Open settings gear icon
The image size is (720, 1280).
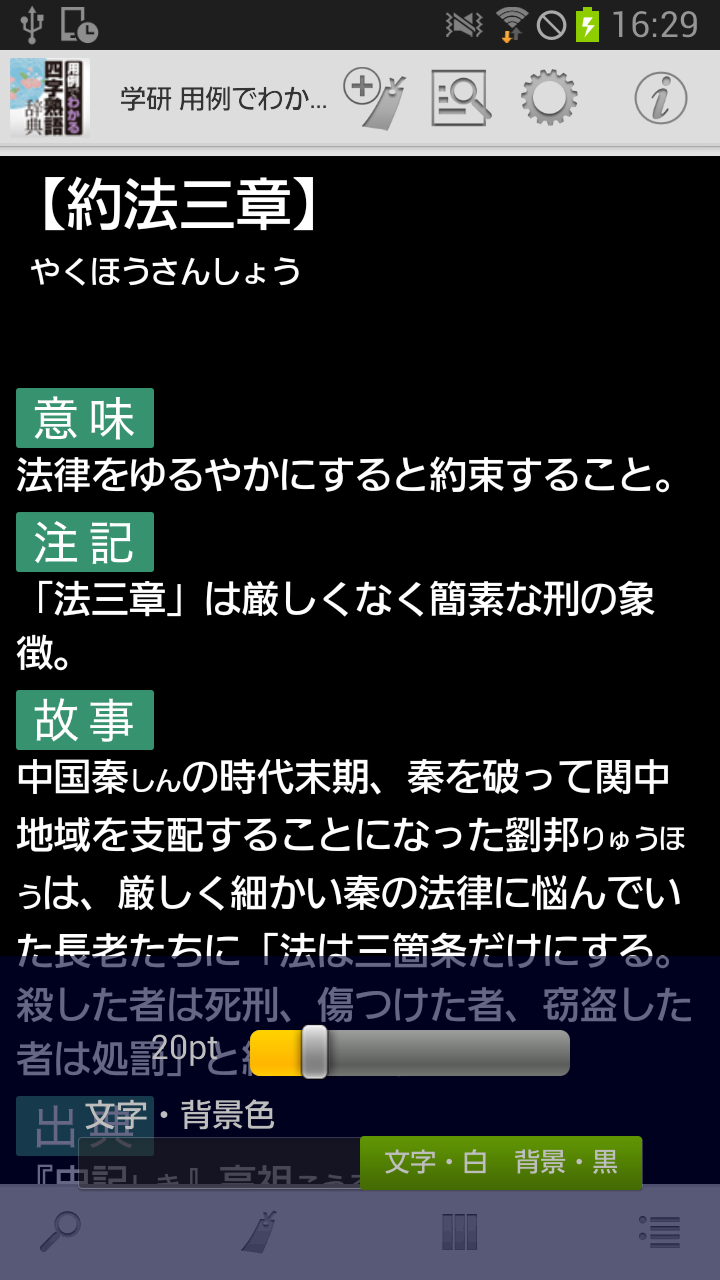click(549, 98)
